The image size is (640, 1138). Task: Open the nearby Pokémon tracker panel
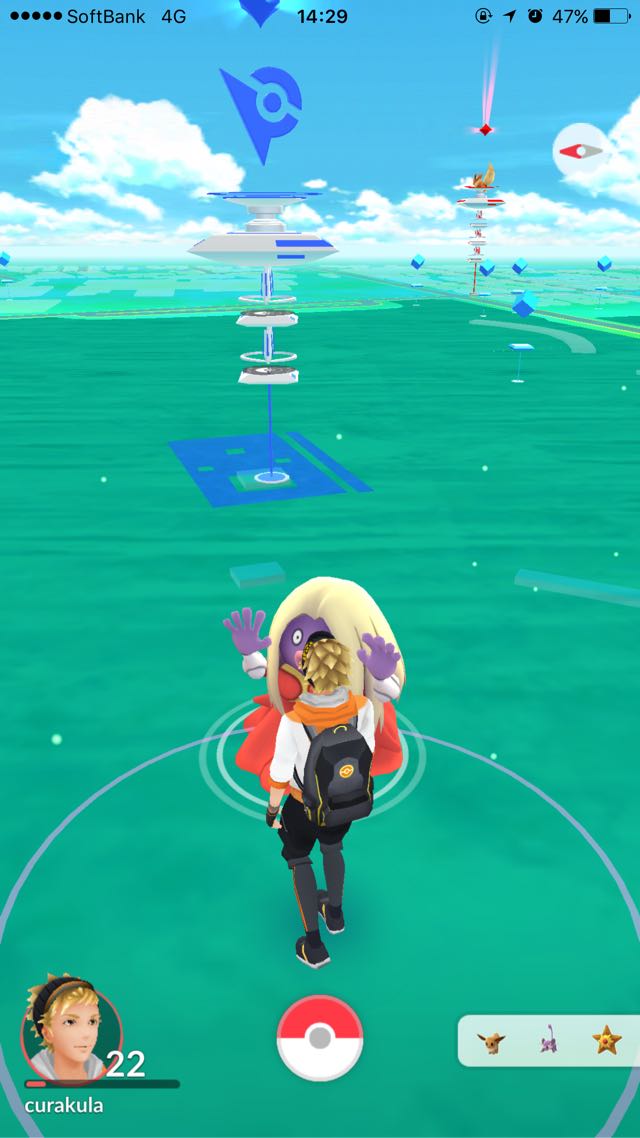click(549, 1041)
